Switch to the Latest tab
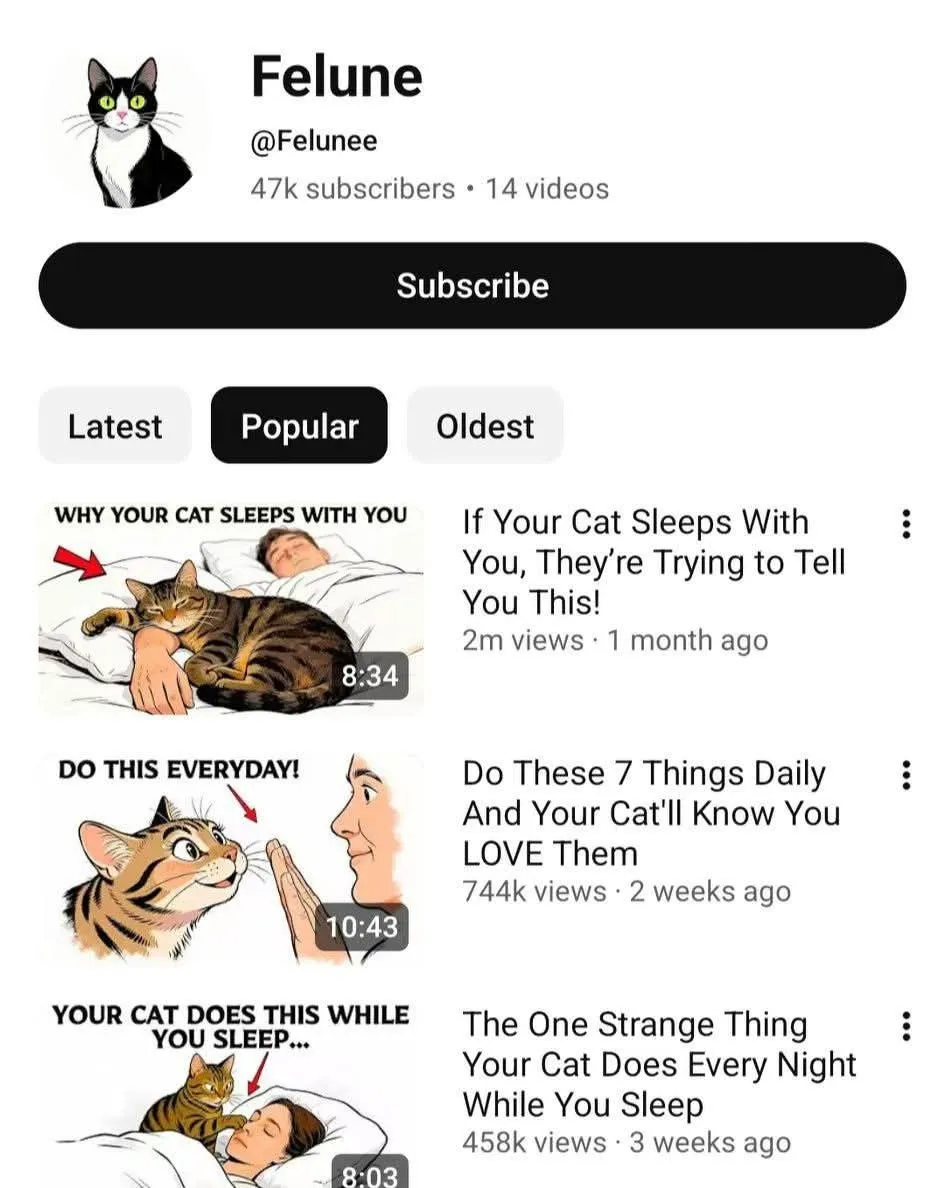The height and width of the screenshot is (1188, 945). pos(114,426)
